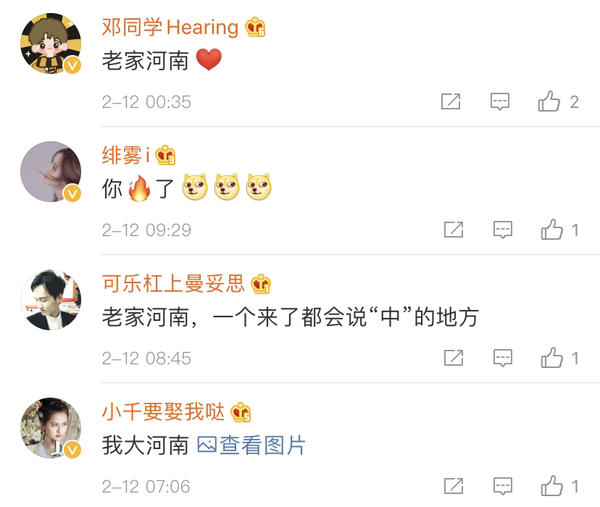Repost 邓同学Hearing's comment

coord(451,101)
